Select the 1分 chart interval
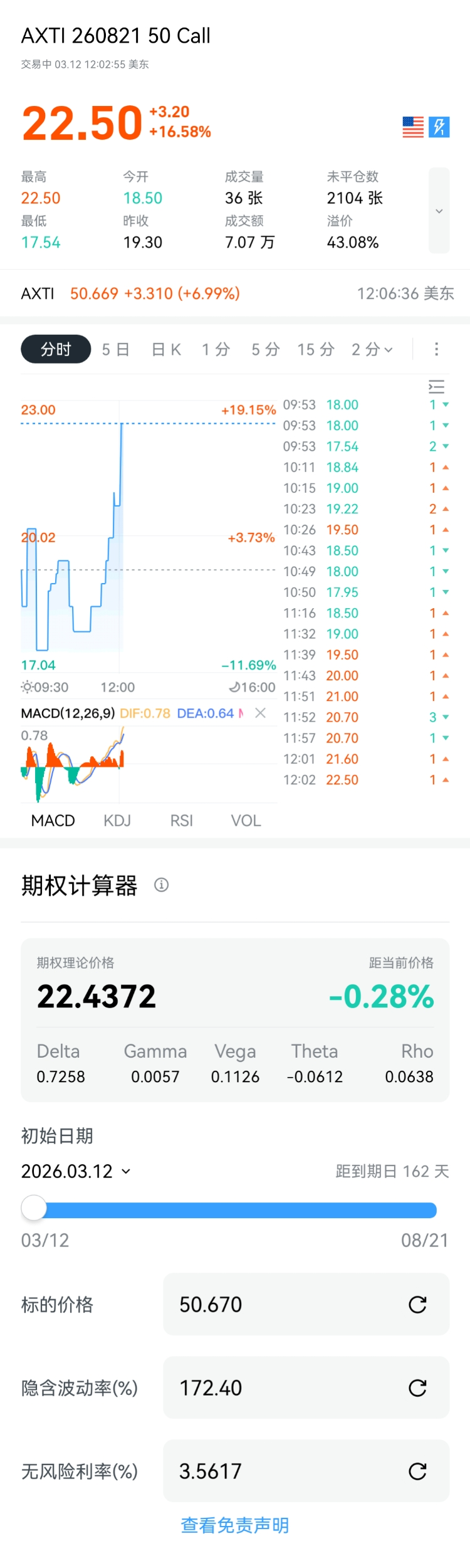The image size is (470, 1568). [x=216, y=349]
